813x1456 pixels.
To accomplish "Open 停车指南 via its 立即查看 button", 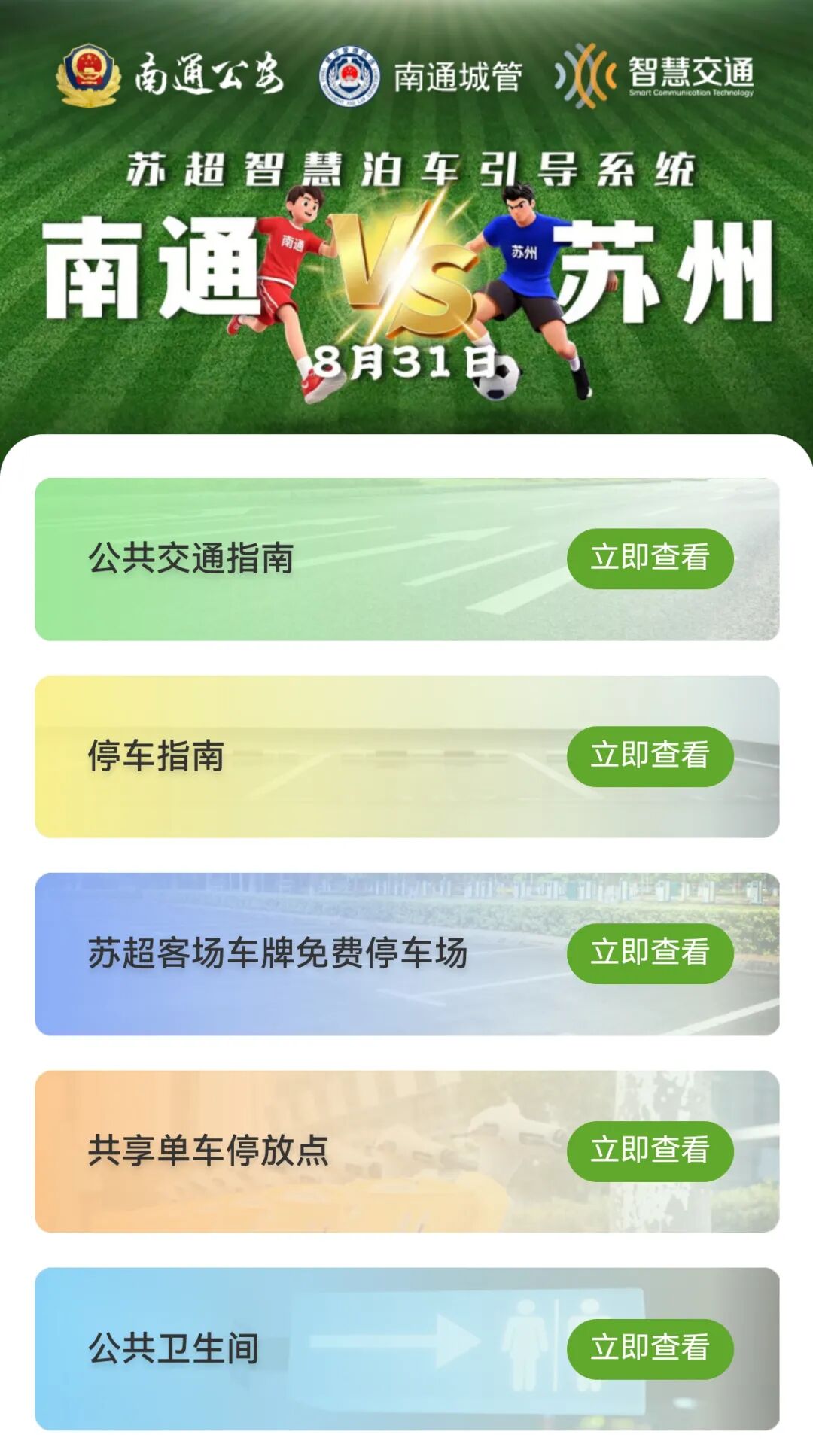I will (x=650, y=756).
